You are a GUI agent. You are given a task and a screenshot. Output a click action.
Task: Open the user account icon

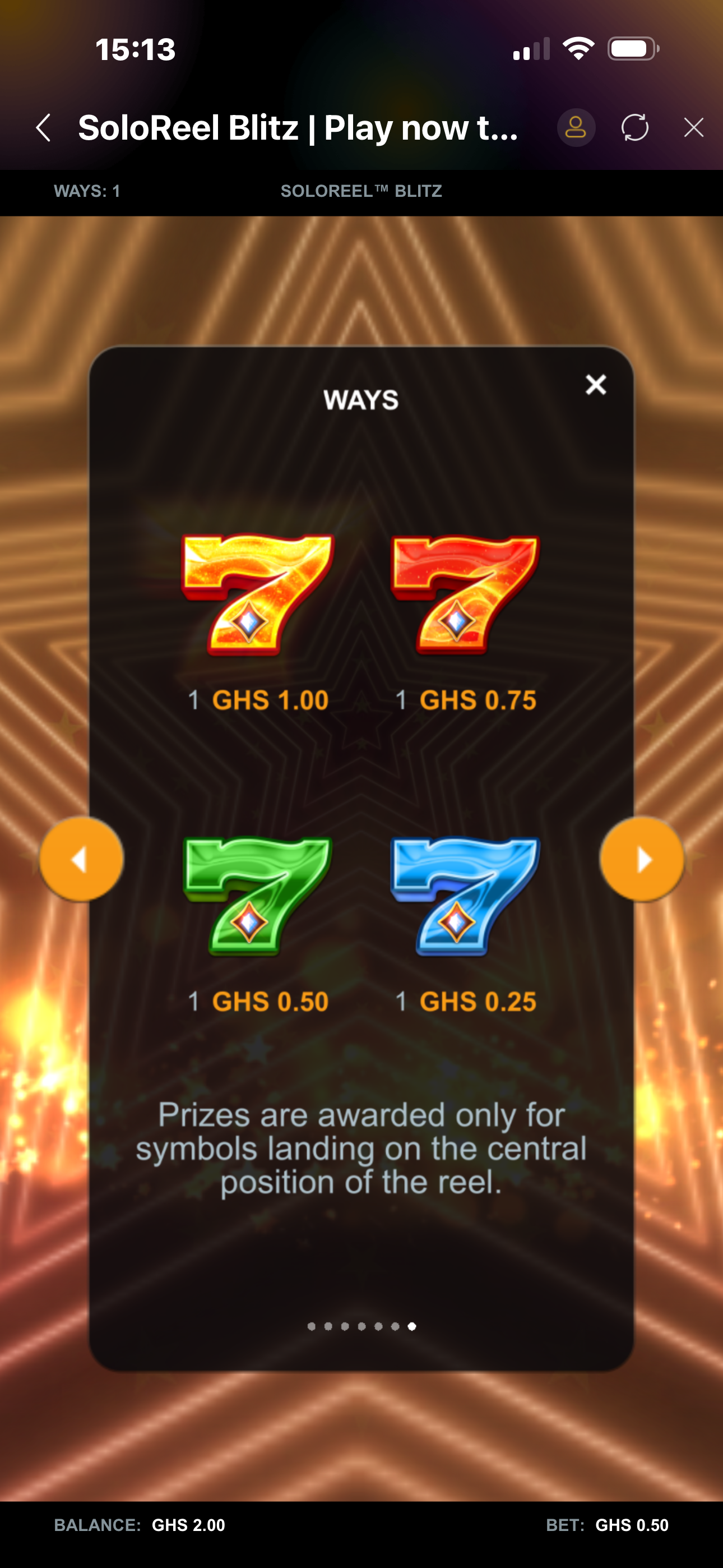(576, 128)
